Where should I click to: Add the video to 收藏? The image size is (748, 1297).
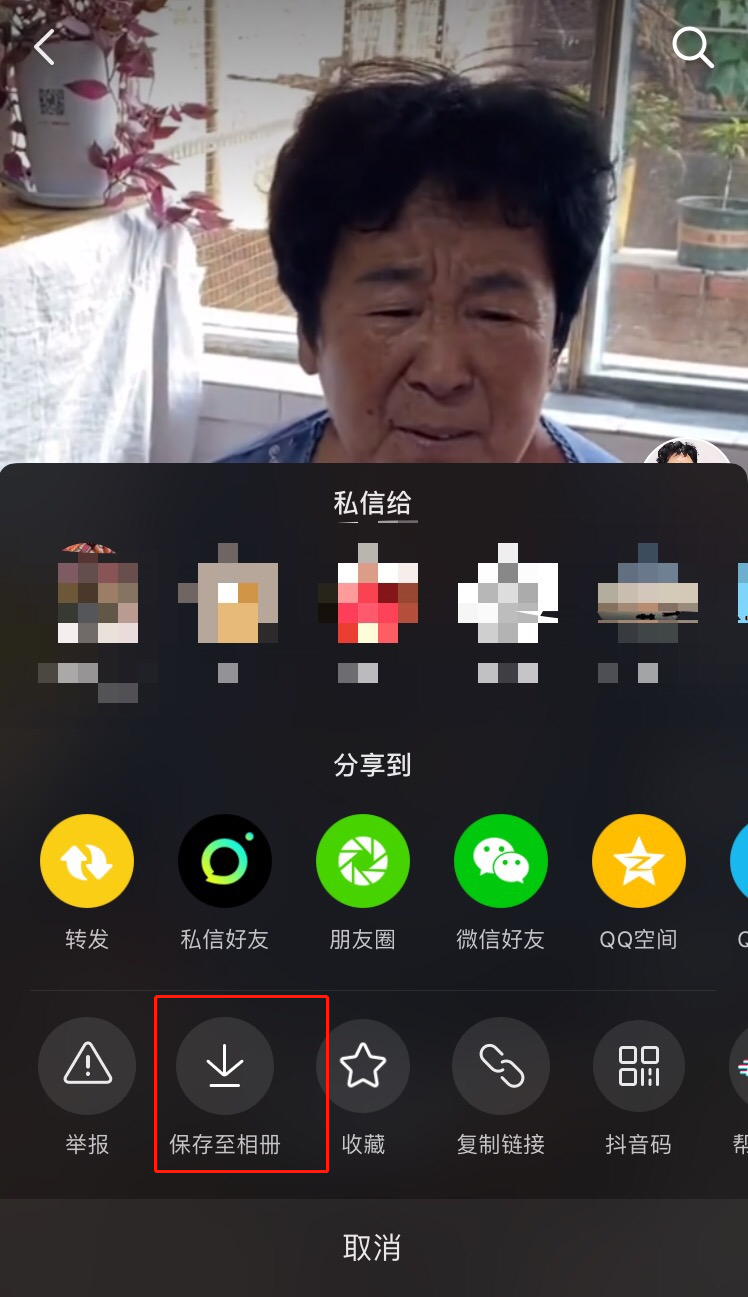[363, 1066]
